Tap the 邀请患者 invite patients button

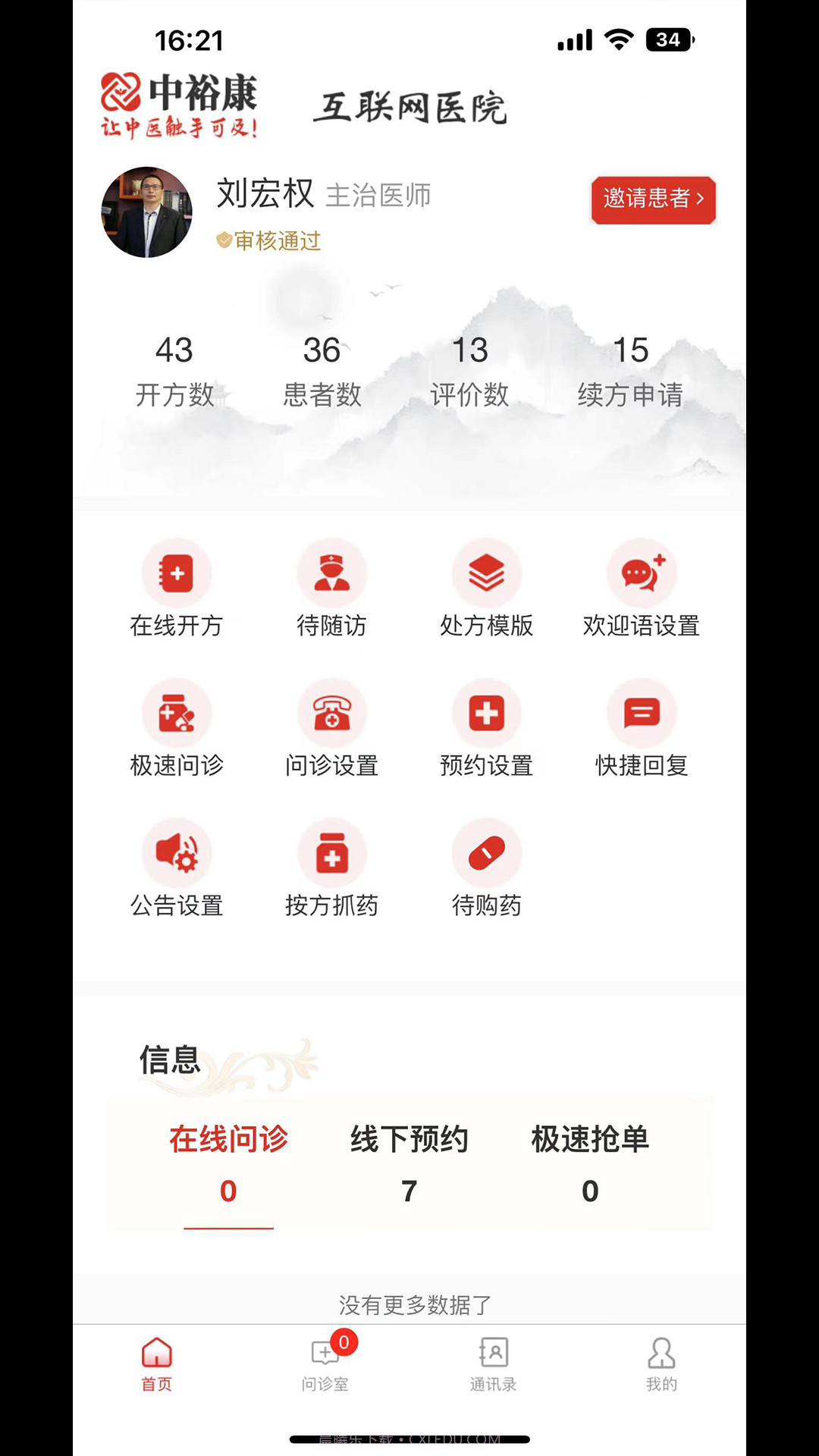point(653,199)
